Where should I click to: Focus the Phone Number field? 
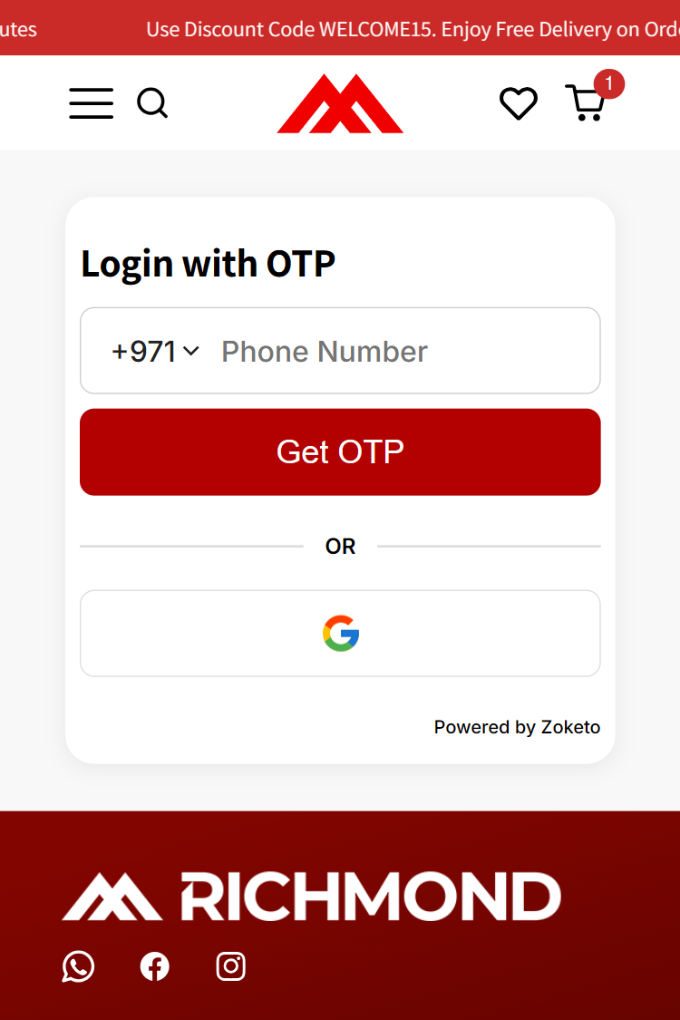click(400, 351)
